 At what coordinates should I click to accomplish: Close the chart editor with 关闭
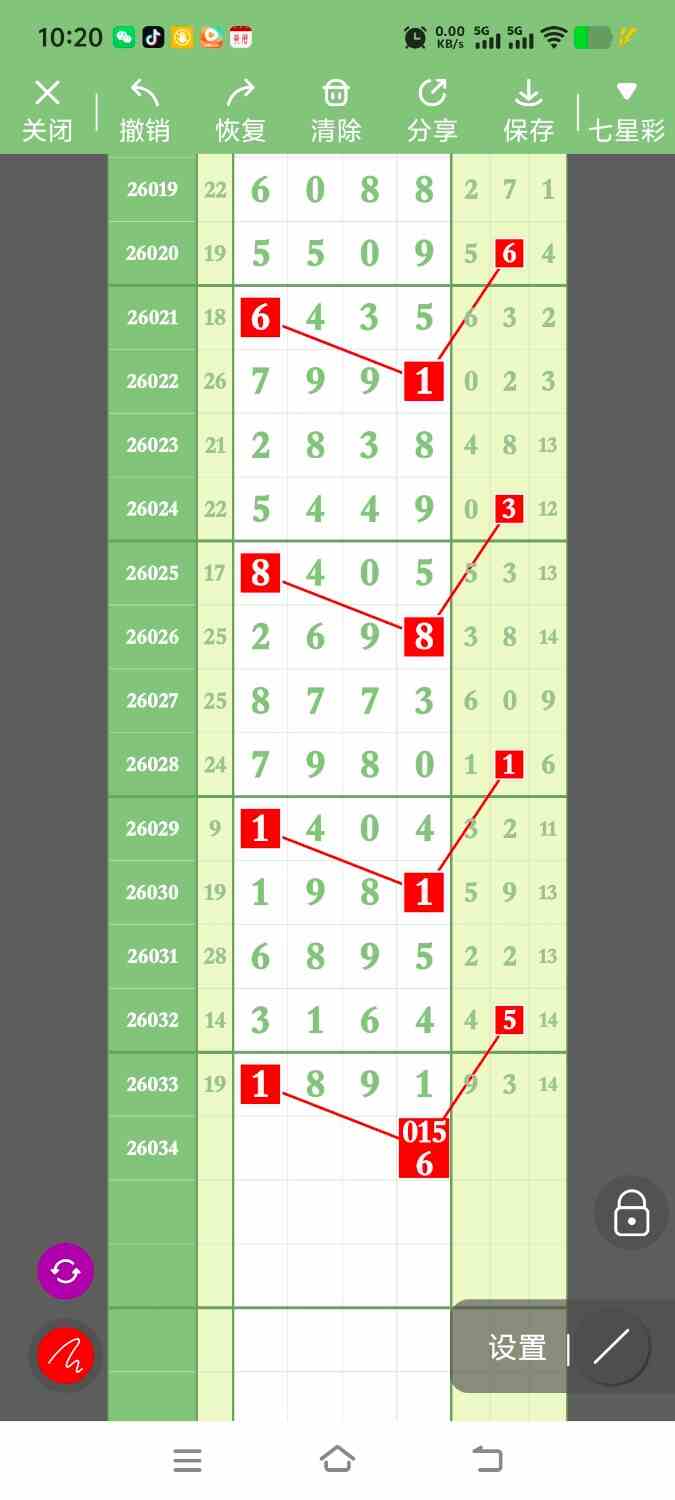click(x=47, y=111)
